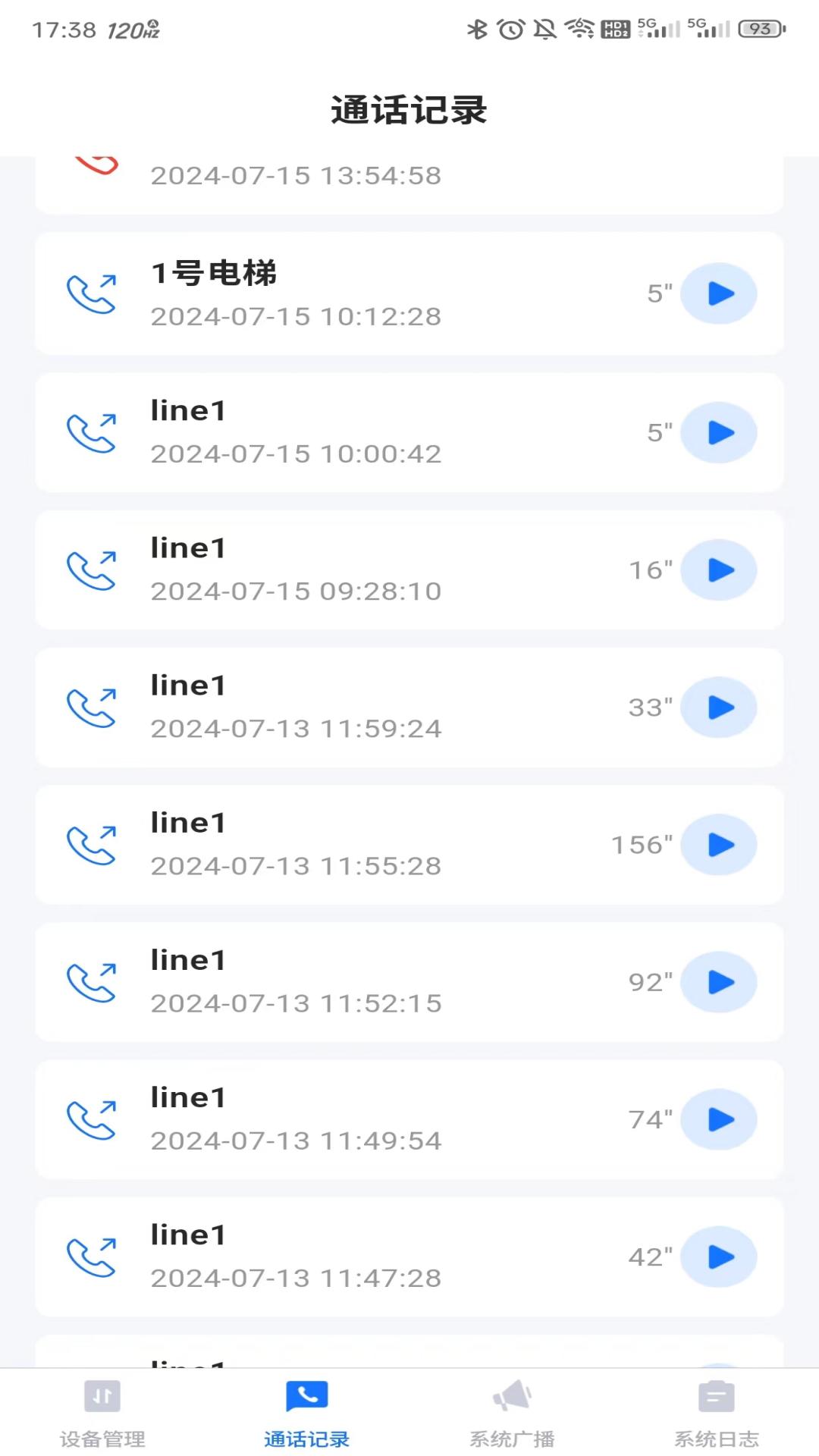The image size is (819, 1456).
Task: Click outgoing call icon beside 1号电梯
Action: (93, 294)
